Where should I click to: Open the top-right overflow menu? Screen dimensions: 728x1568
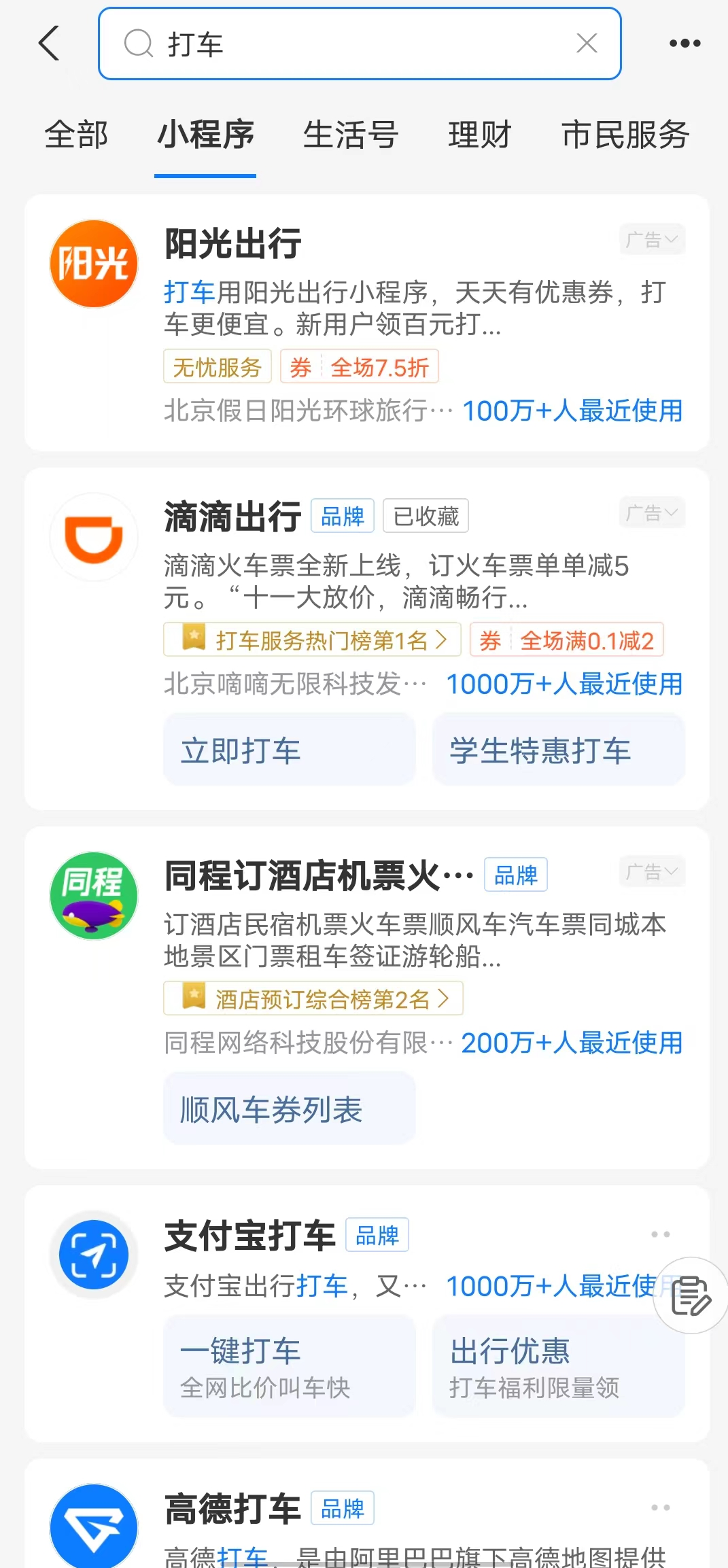pyautogui.click(x=684, y=43)
